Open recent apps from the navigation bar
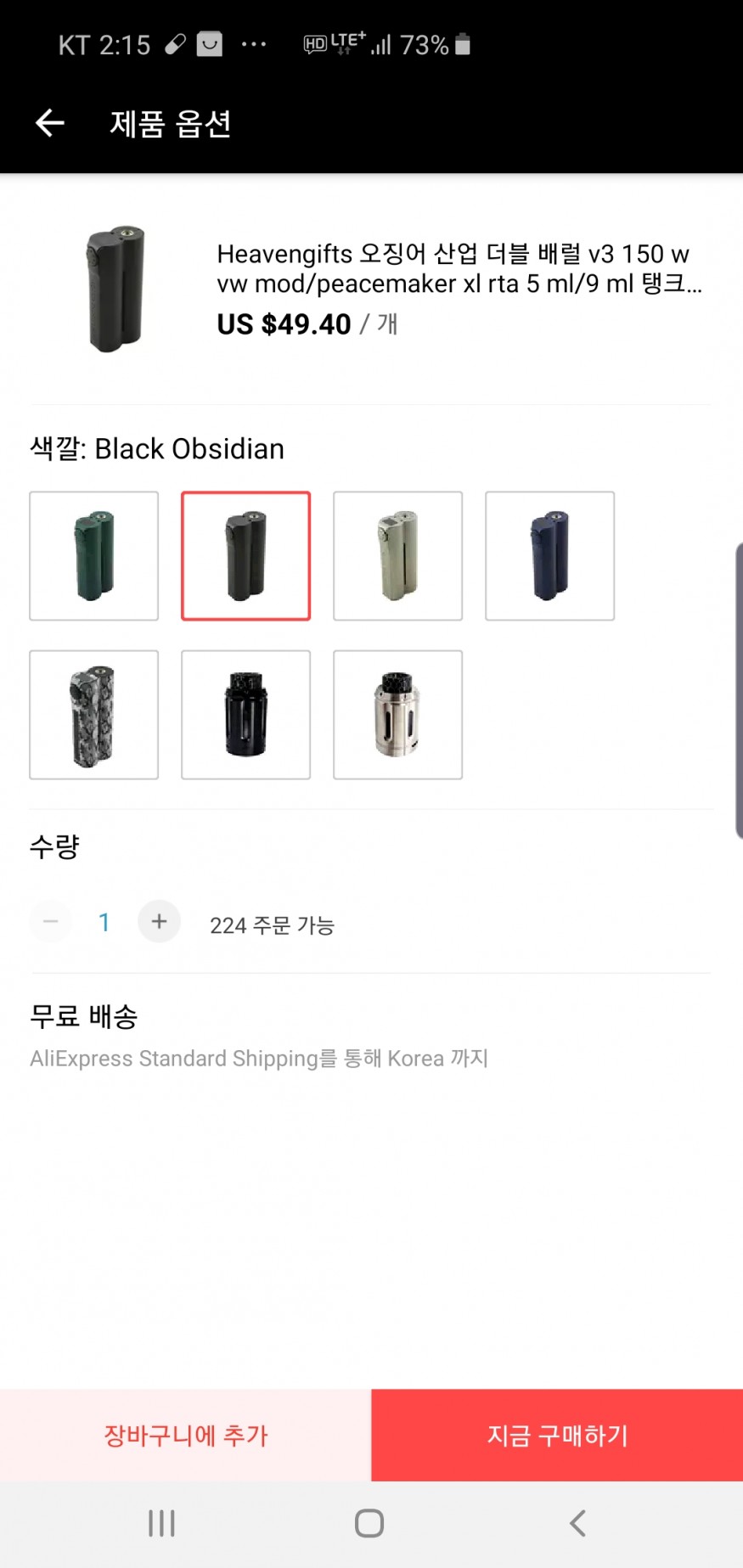 point(161,1523)
